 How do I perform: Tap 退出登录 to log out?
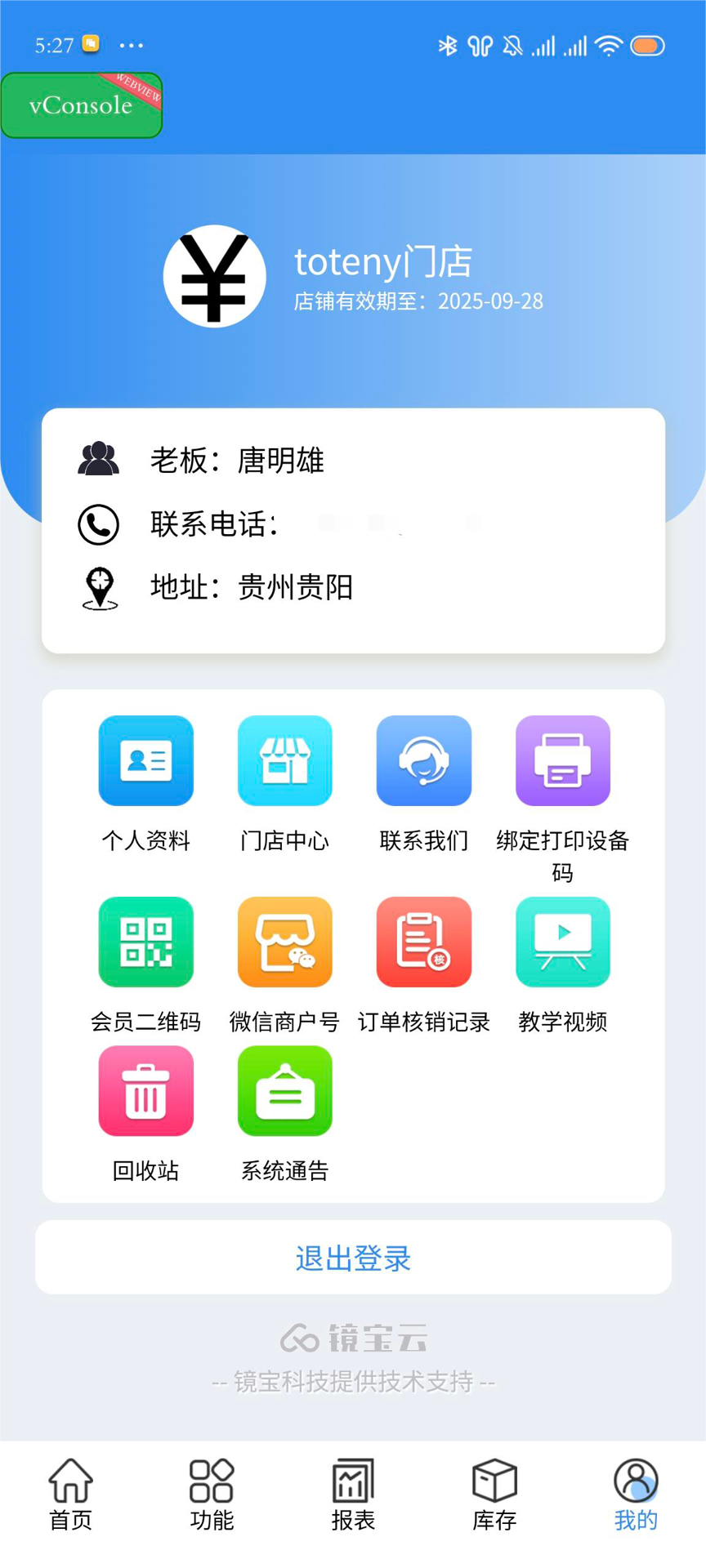(352, 1258)
